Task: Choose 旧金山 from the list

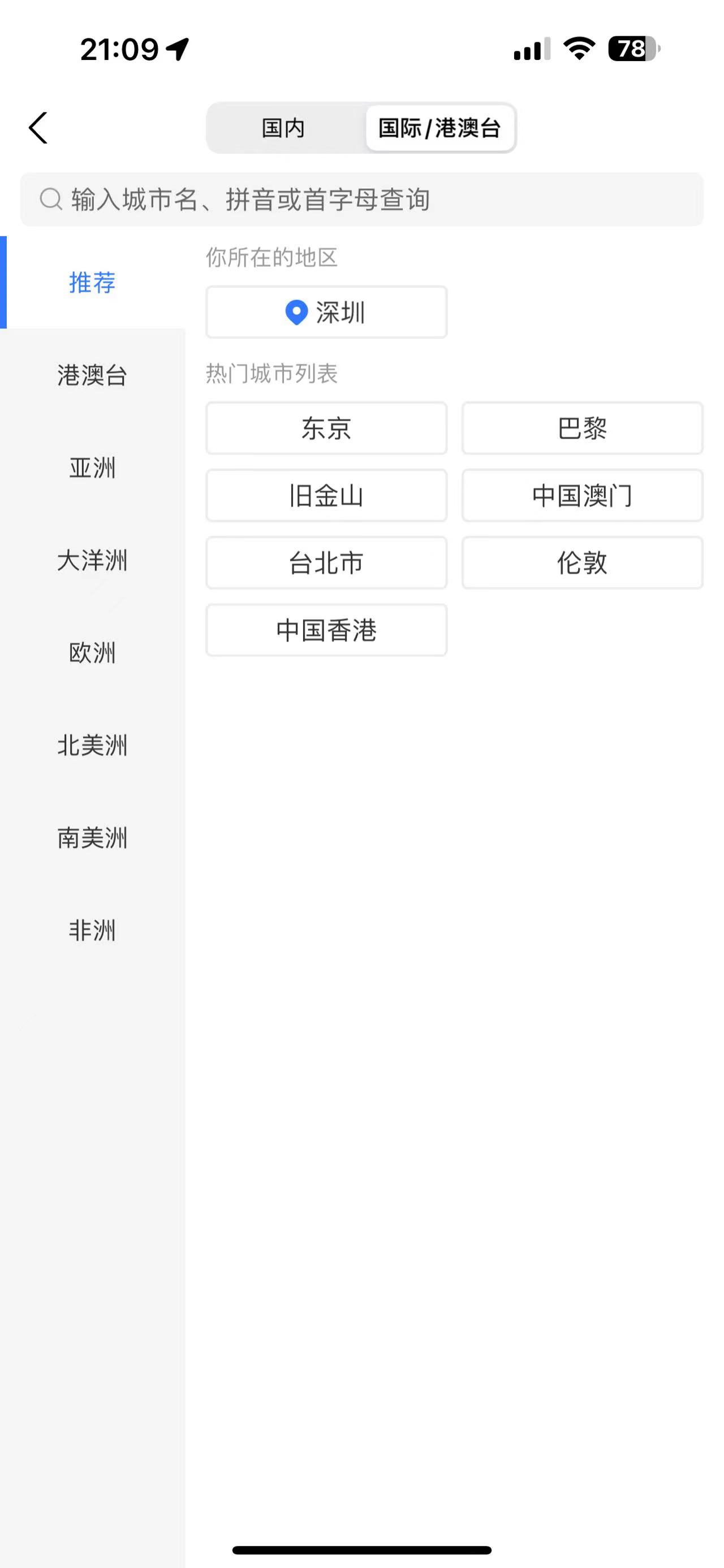Action: [326, 496]
